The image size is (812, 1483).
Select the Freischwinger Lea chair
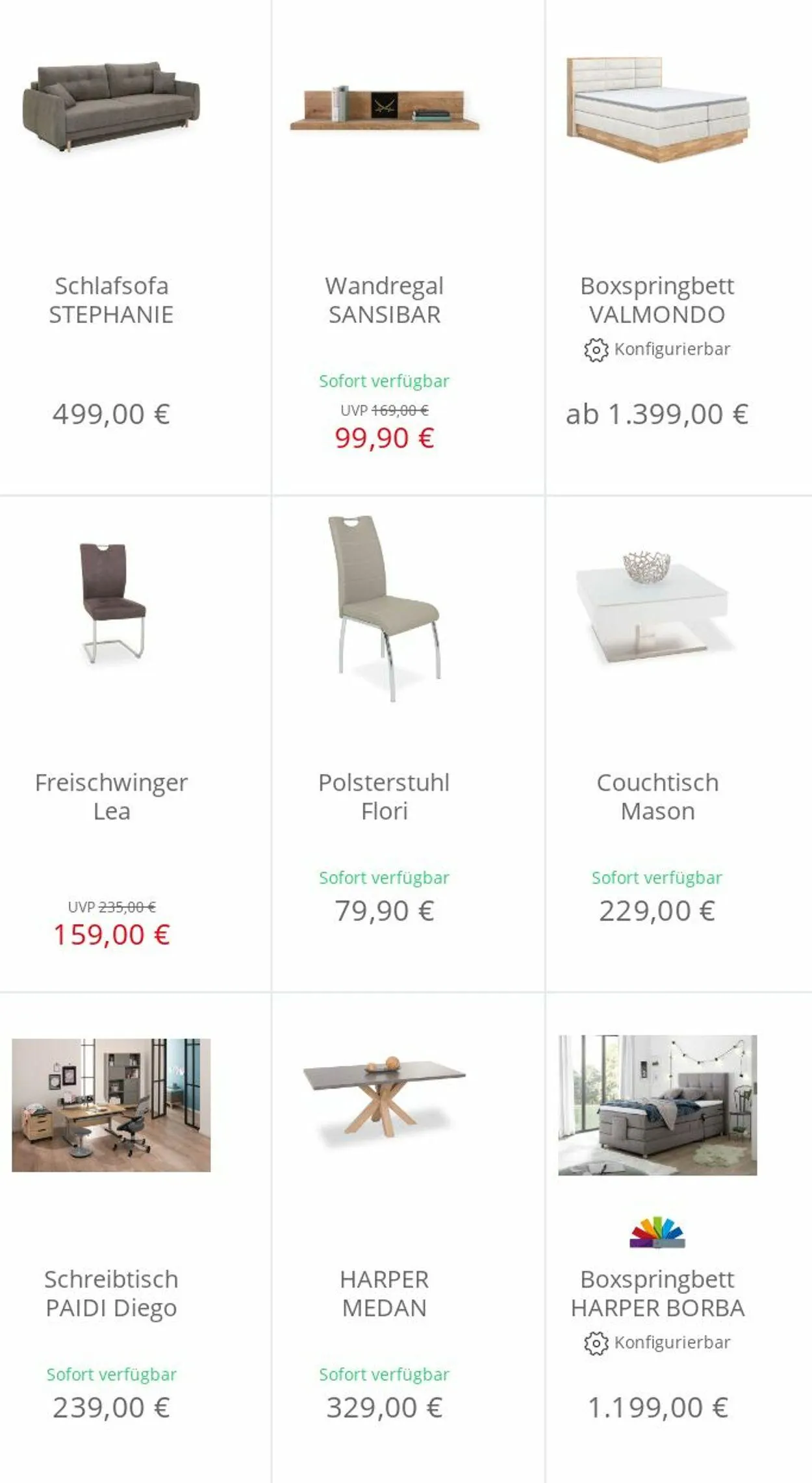(x=135, y=743)
